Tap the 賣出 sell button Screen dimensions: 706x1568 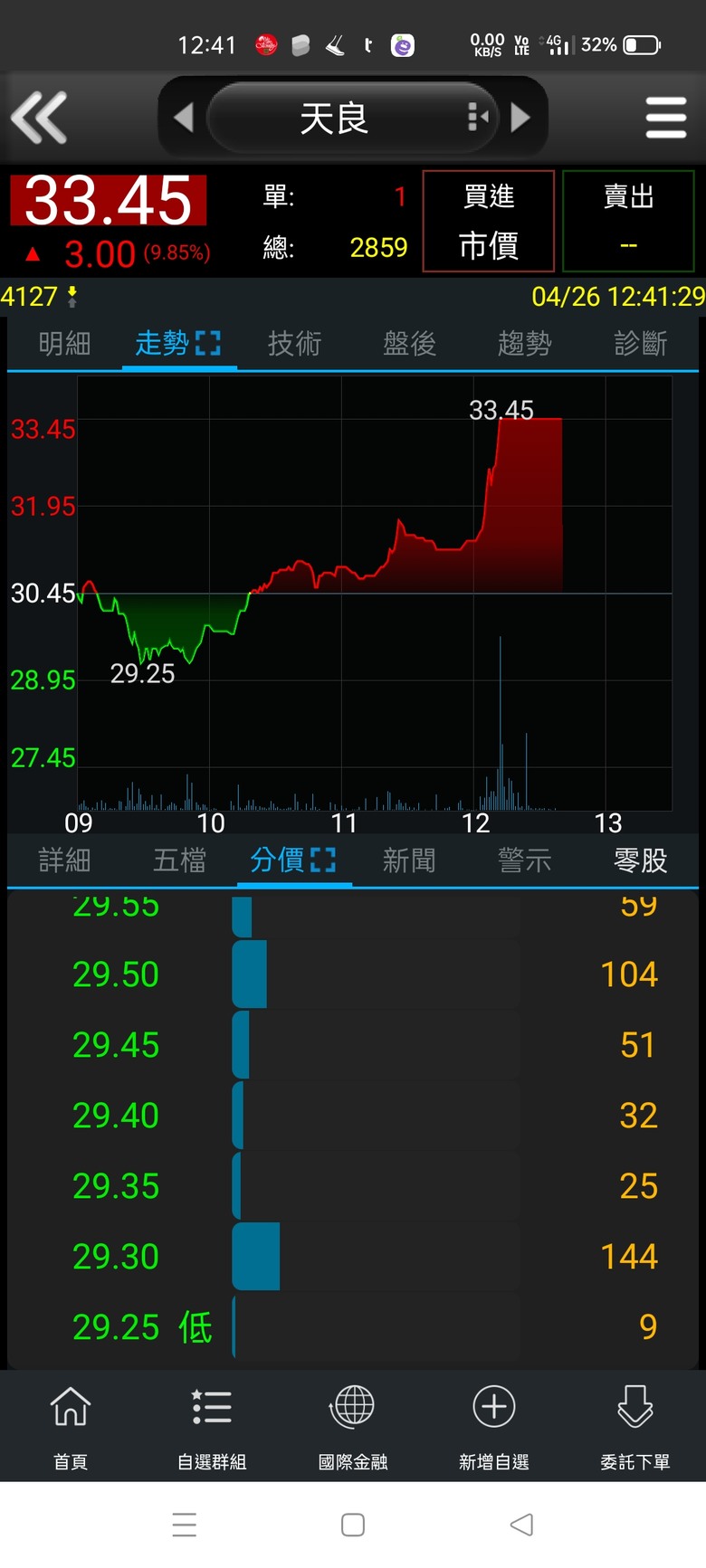(x=628, y=221)
